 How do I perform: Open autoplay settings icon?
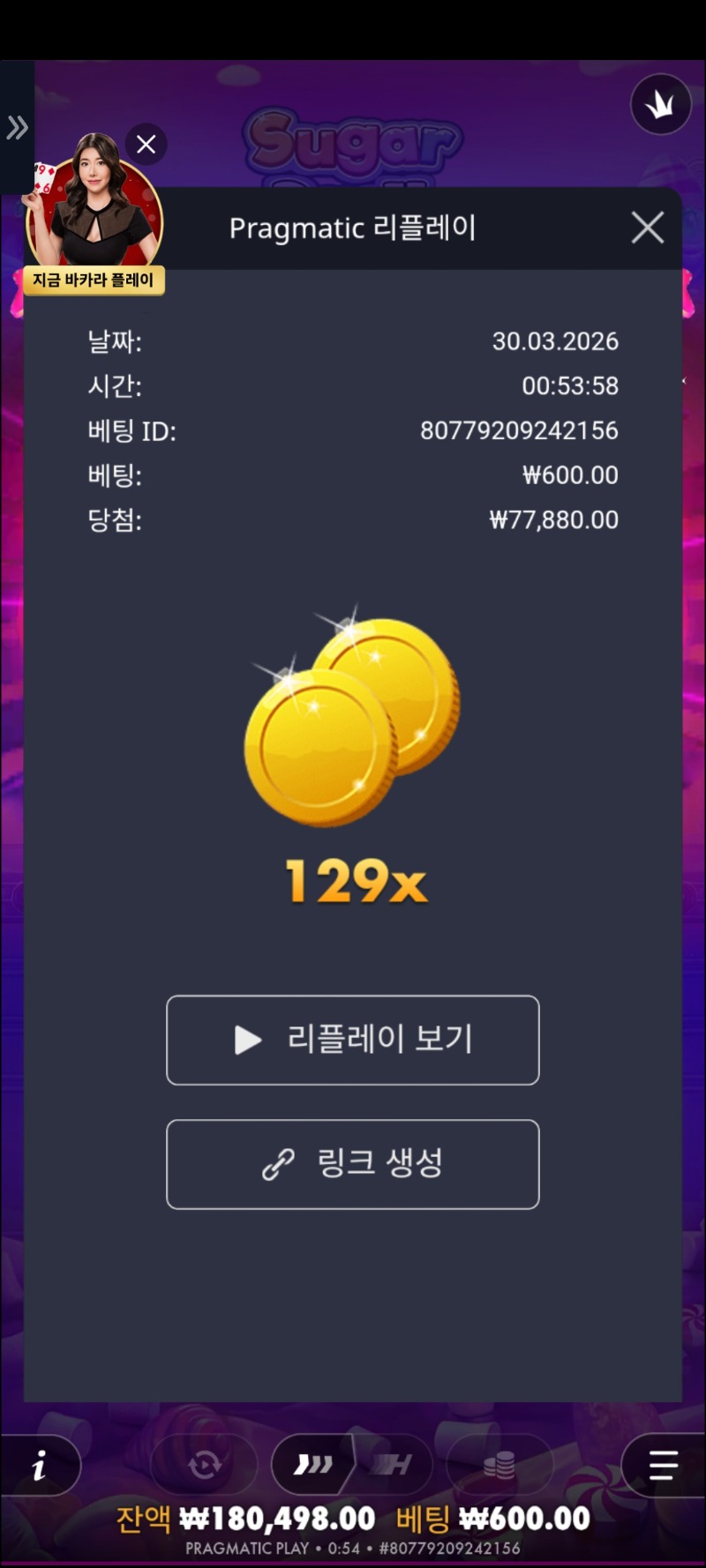tap(204, 1466)
